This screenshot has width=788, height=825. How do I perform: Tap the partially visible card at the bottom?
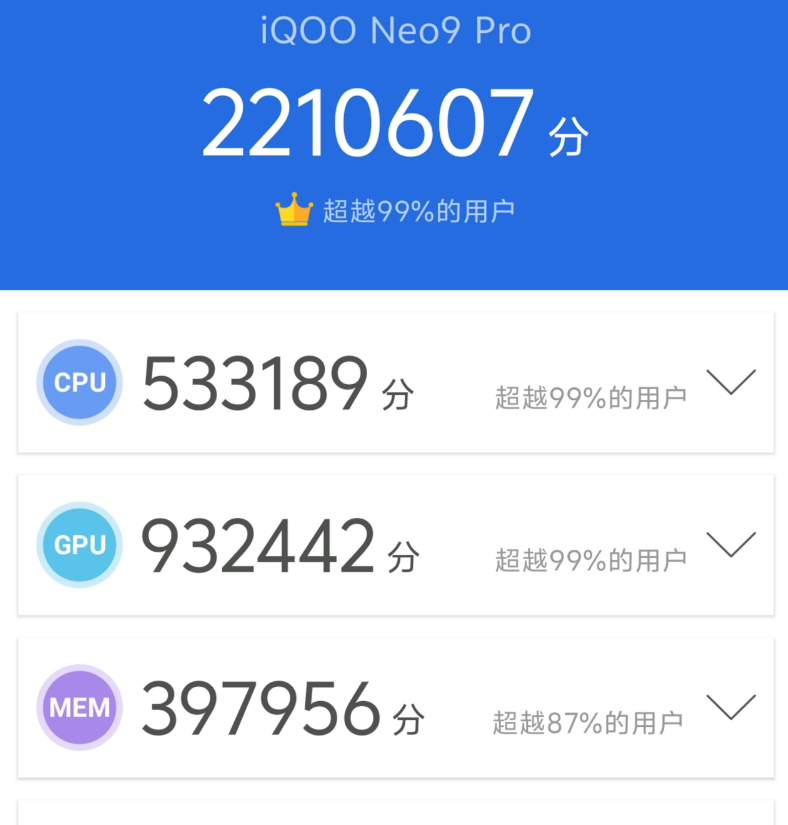394,815
